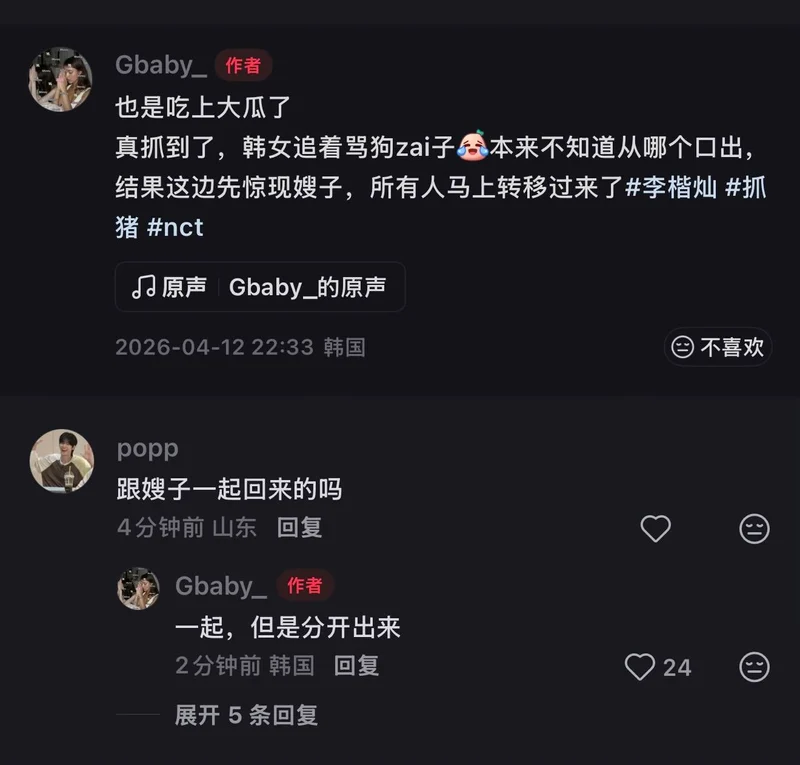Like Gbaby_'s reply with 24 likes
The width and height of the screenshot is (800, 765).
click(640, 667)
